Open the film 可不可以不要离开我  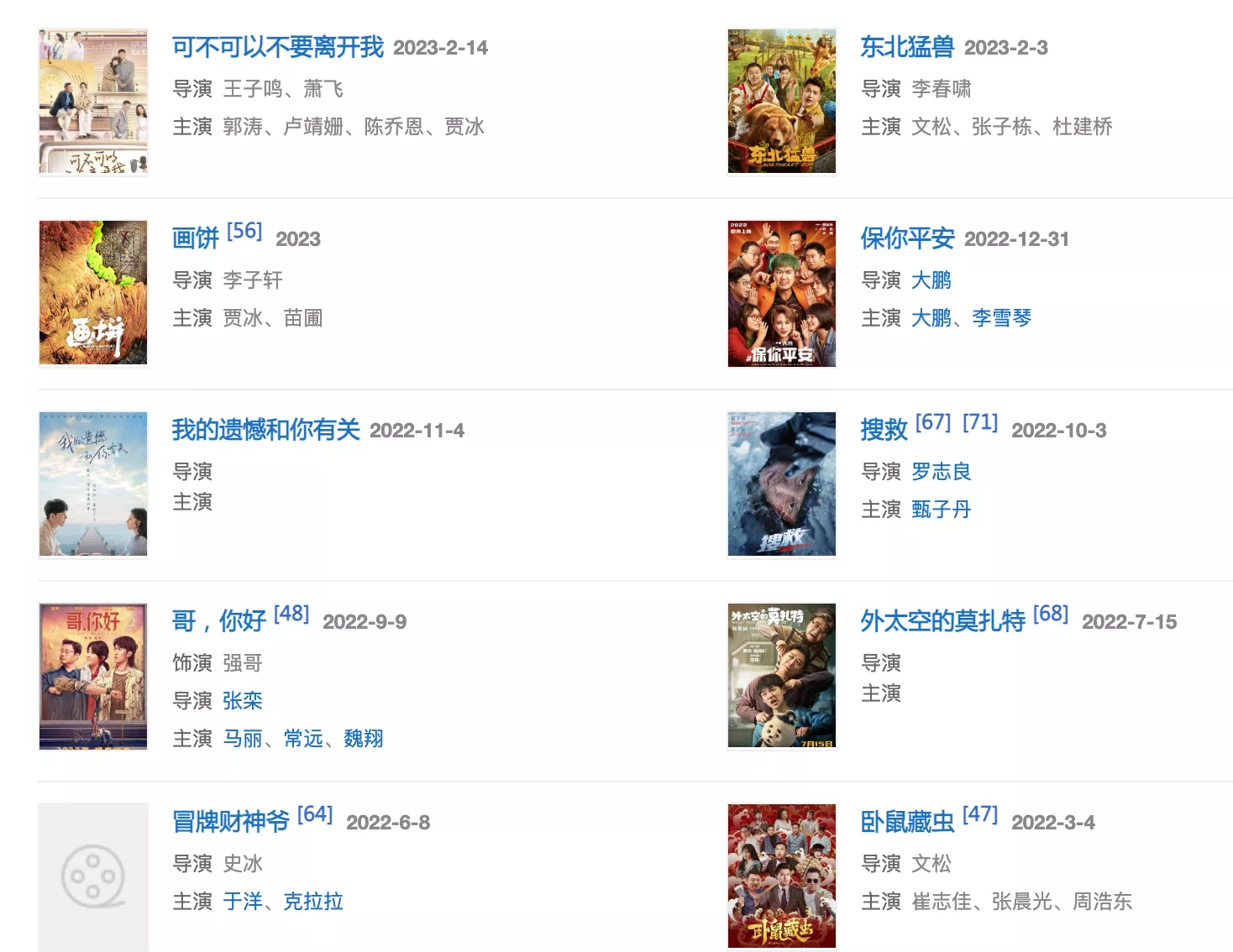277,47
